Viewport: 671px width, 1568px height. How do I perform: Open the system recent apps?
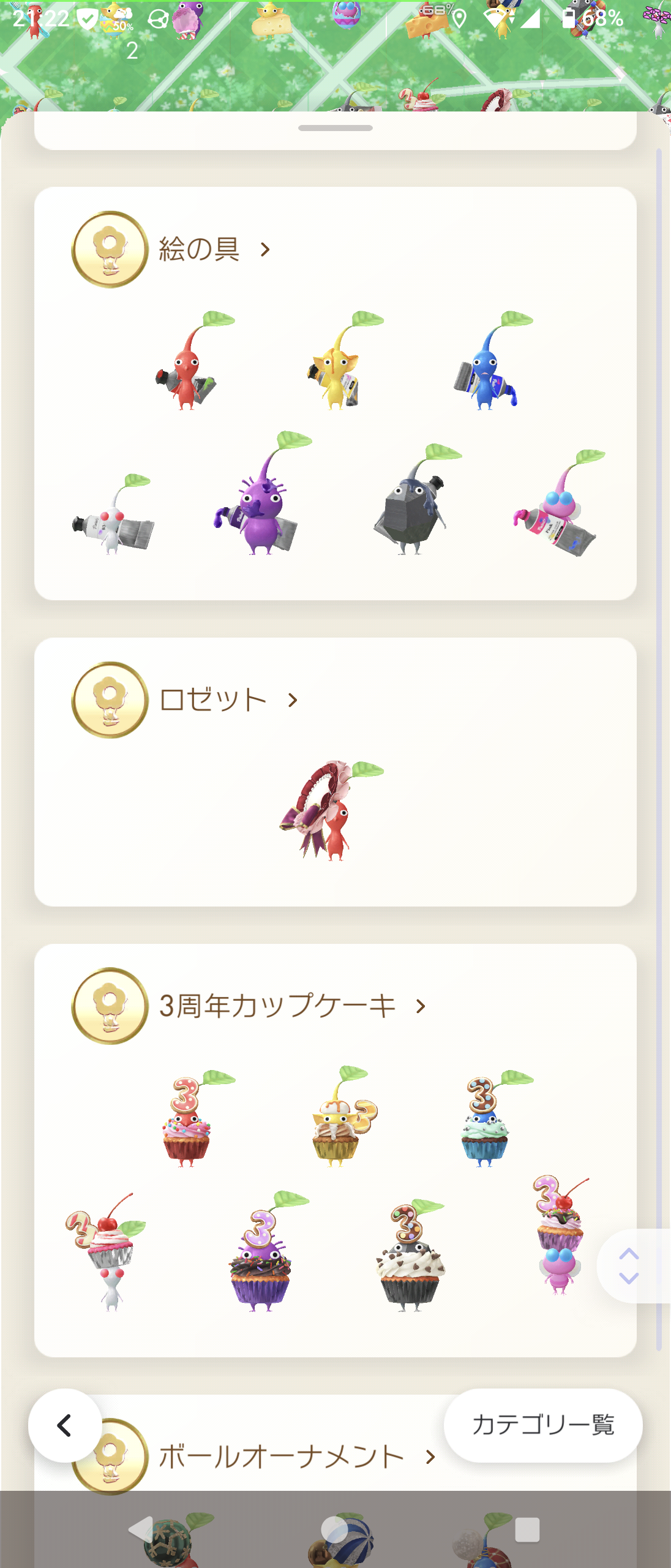tap(527, 1529)
